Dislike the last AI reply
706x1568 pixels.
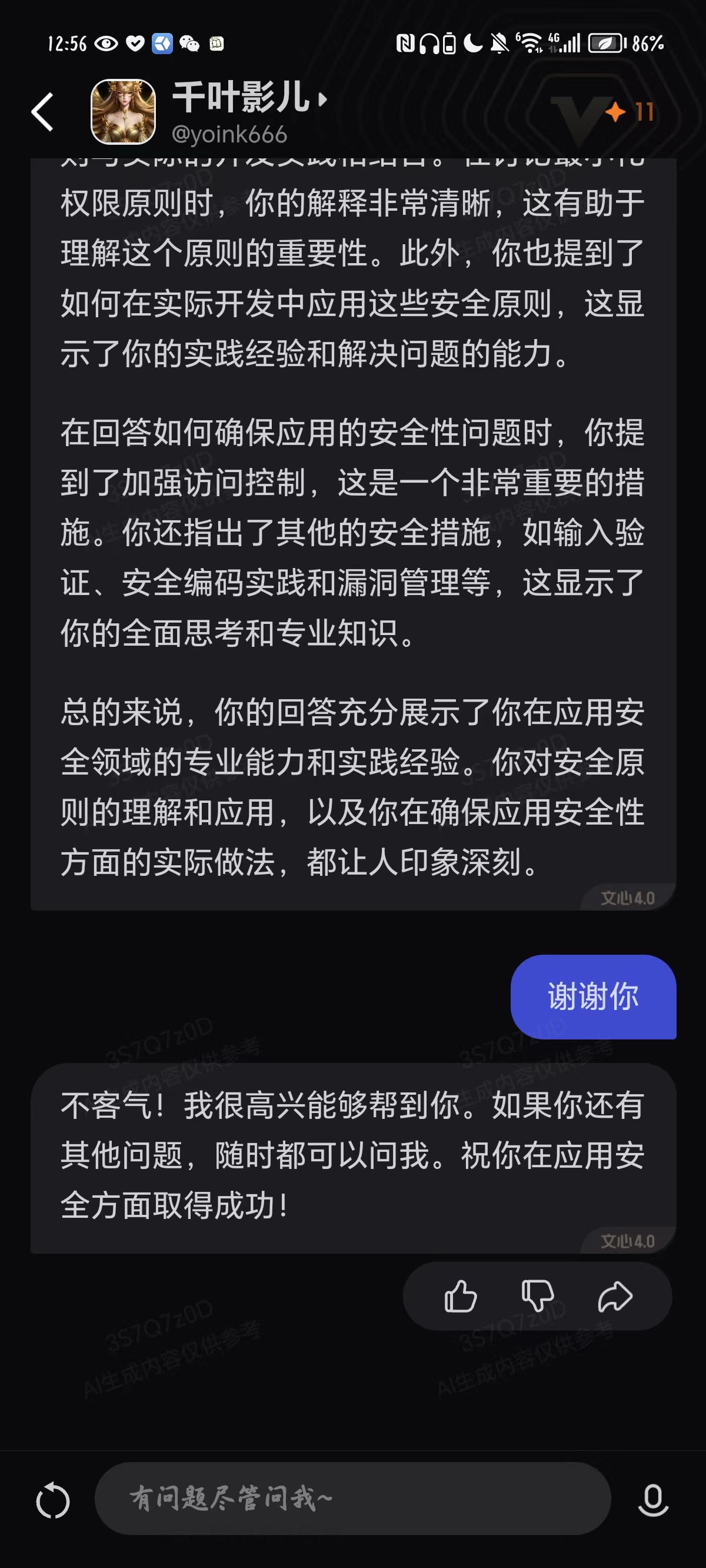pyautogui.click(x=537, y=1296)
